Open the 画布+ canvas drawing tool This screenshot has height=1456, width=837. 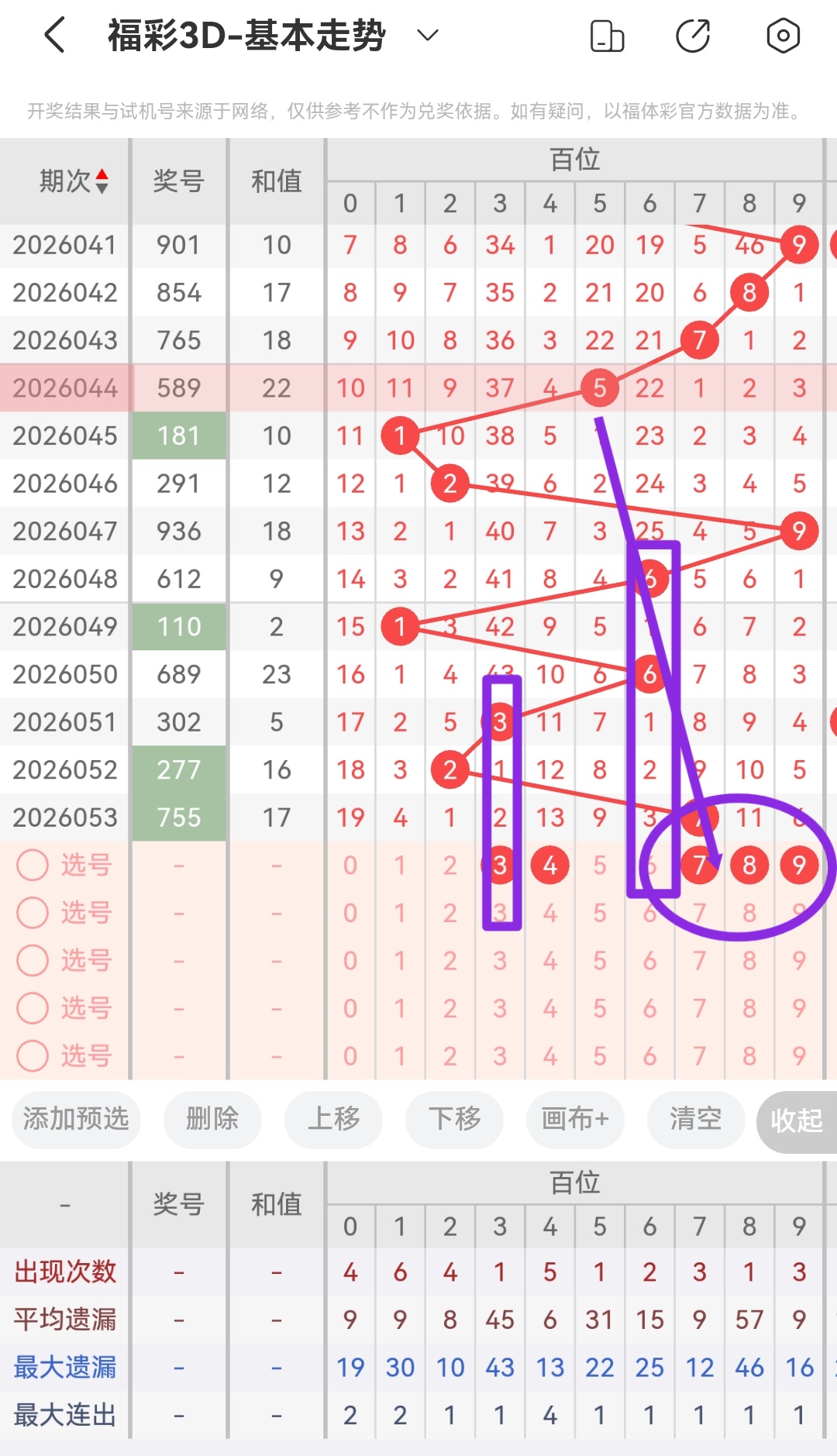click(575, 1120)
